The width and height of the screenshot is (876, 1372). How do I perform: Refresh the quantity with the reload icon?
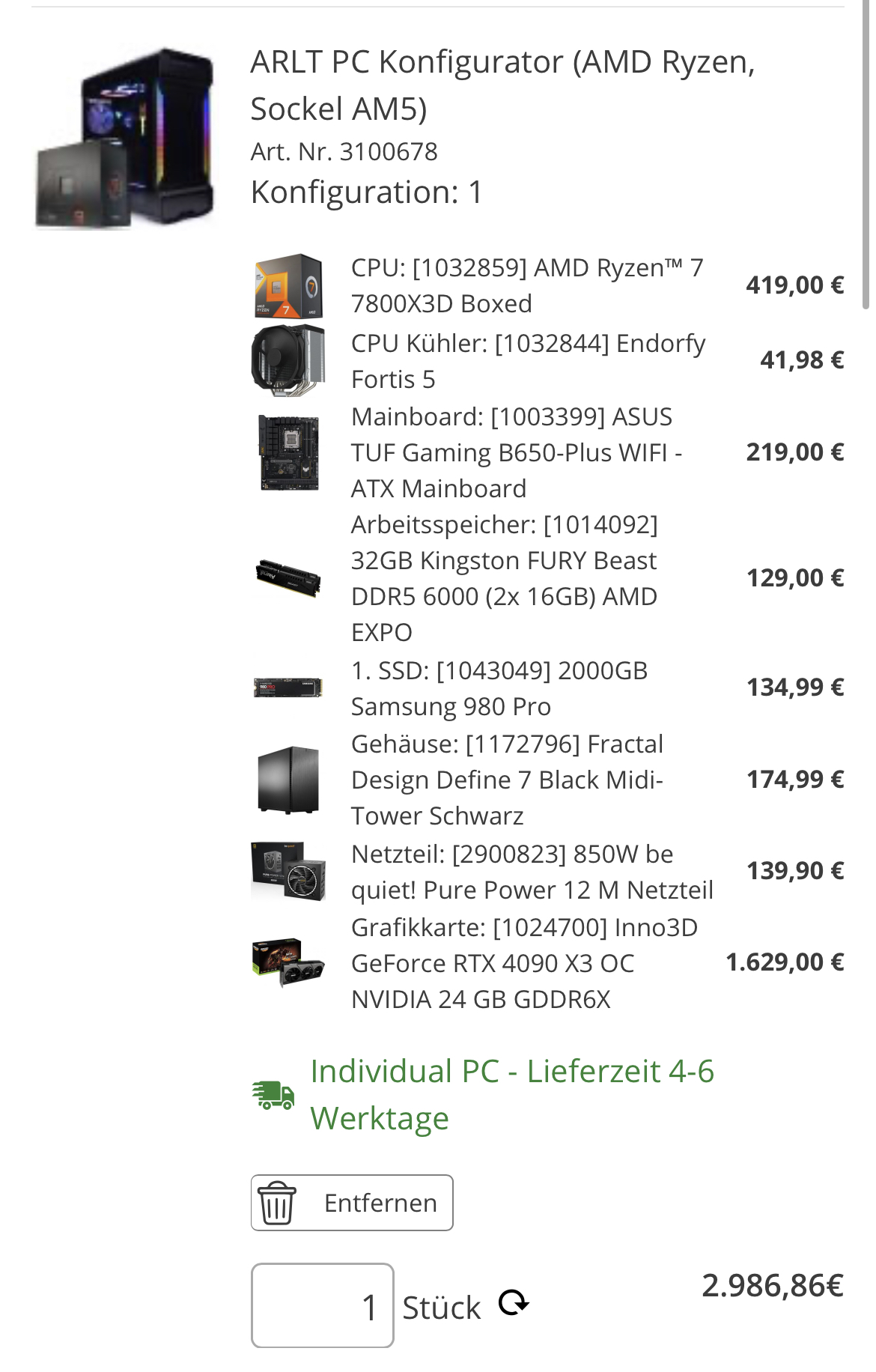(x=514, y=1303)
